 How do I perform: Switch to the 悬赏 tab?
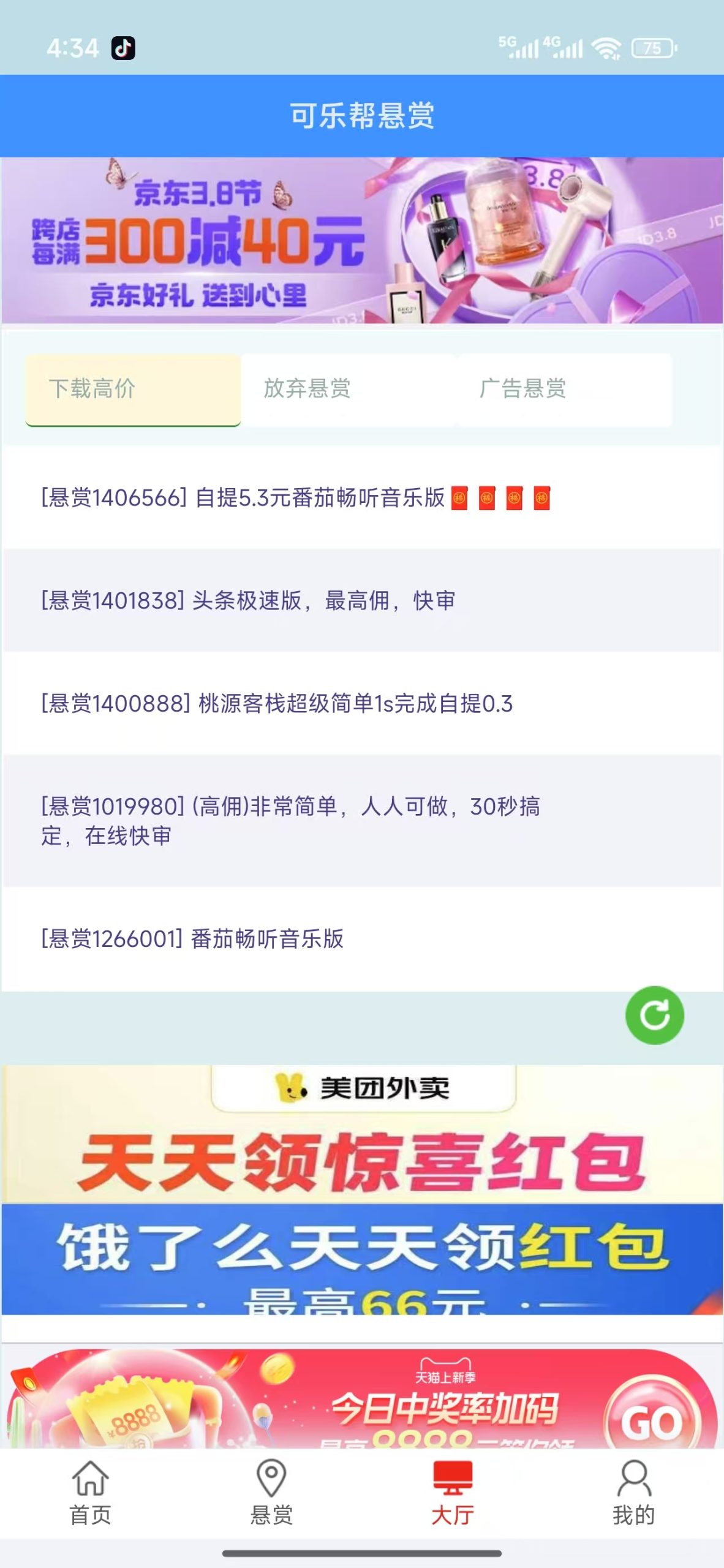271,1493
